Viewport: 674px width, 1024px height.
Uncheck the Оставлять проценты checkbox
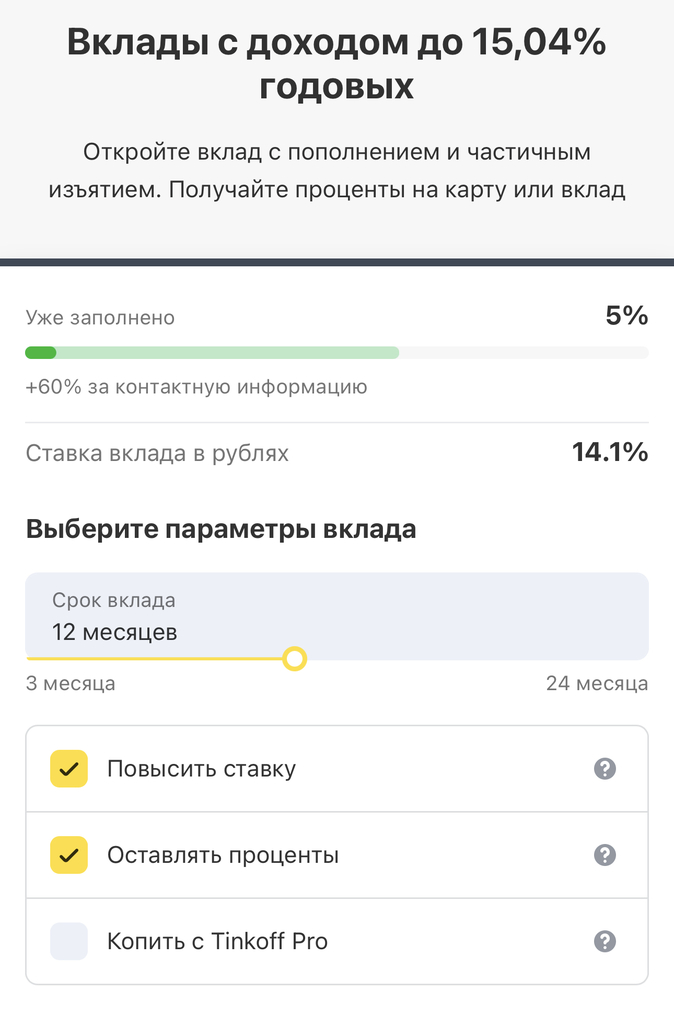tap(69, 855)
